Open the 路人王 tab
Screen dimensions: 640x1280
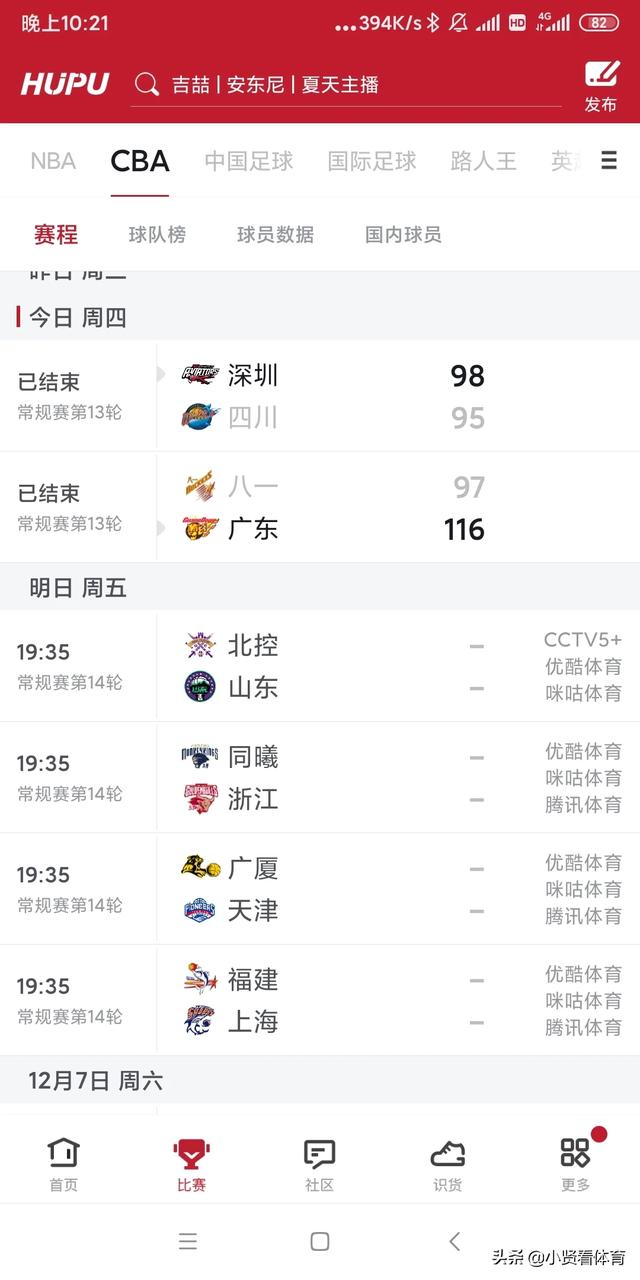(x=484, y=161)
